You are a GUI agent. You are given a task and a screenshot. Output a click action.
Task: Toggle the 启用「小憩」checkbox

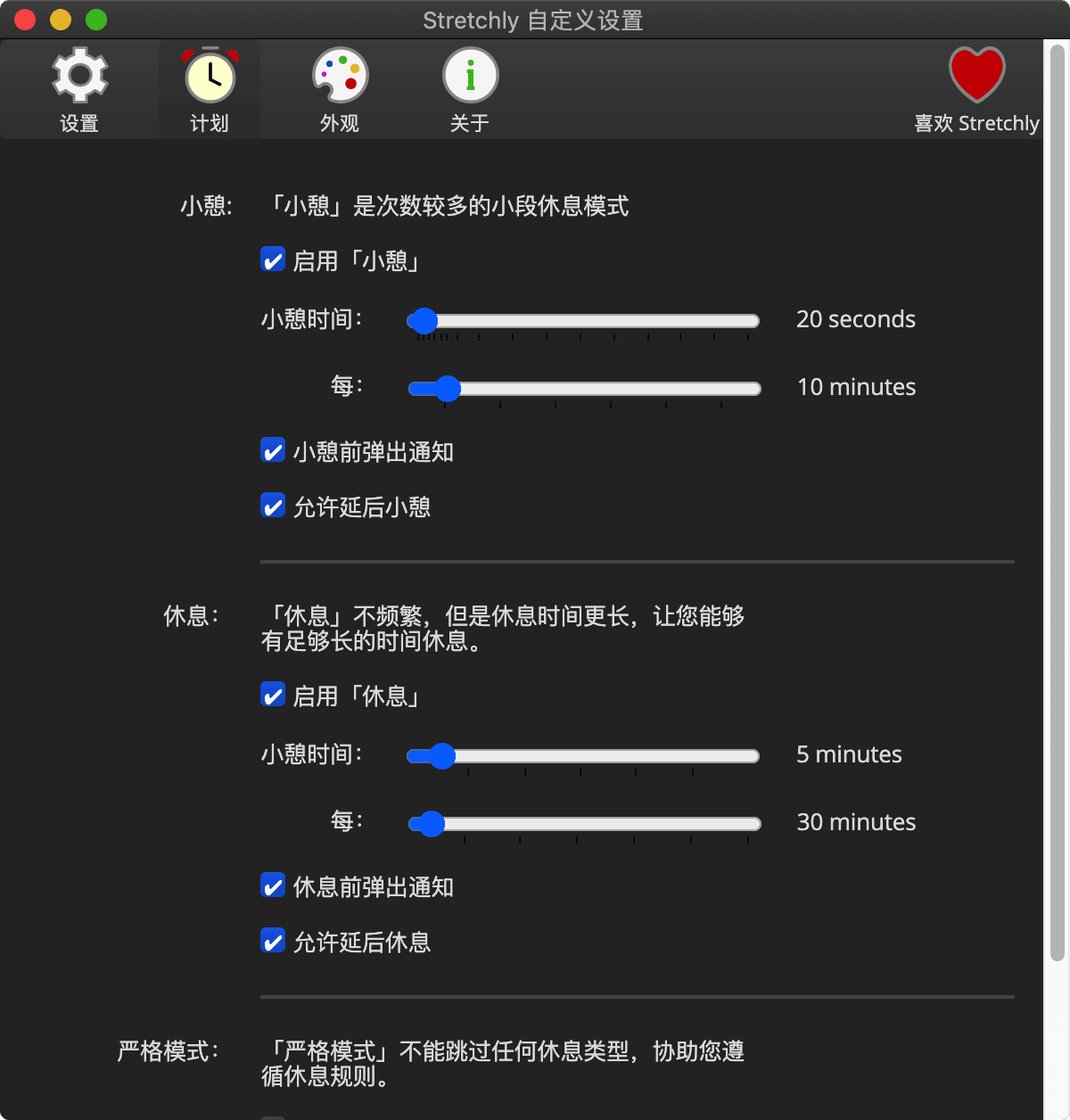(273, 259)
